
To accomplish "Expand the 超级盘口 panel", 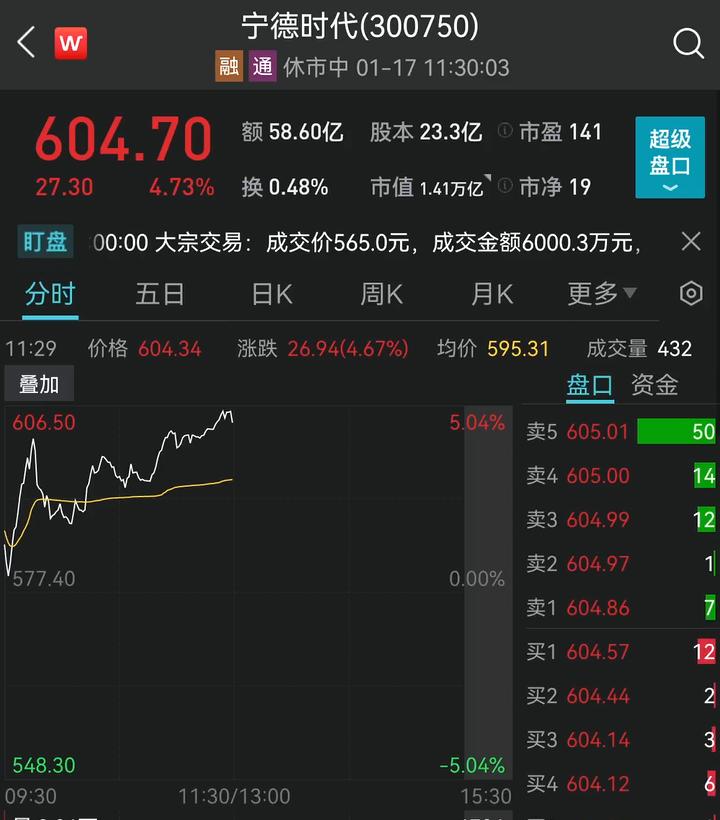I will coord(669,158).
